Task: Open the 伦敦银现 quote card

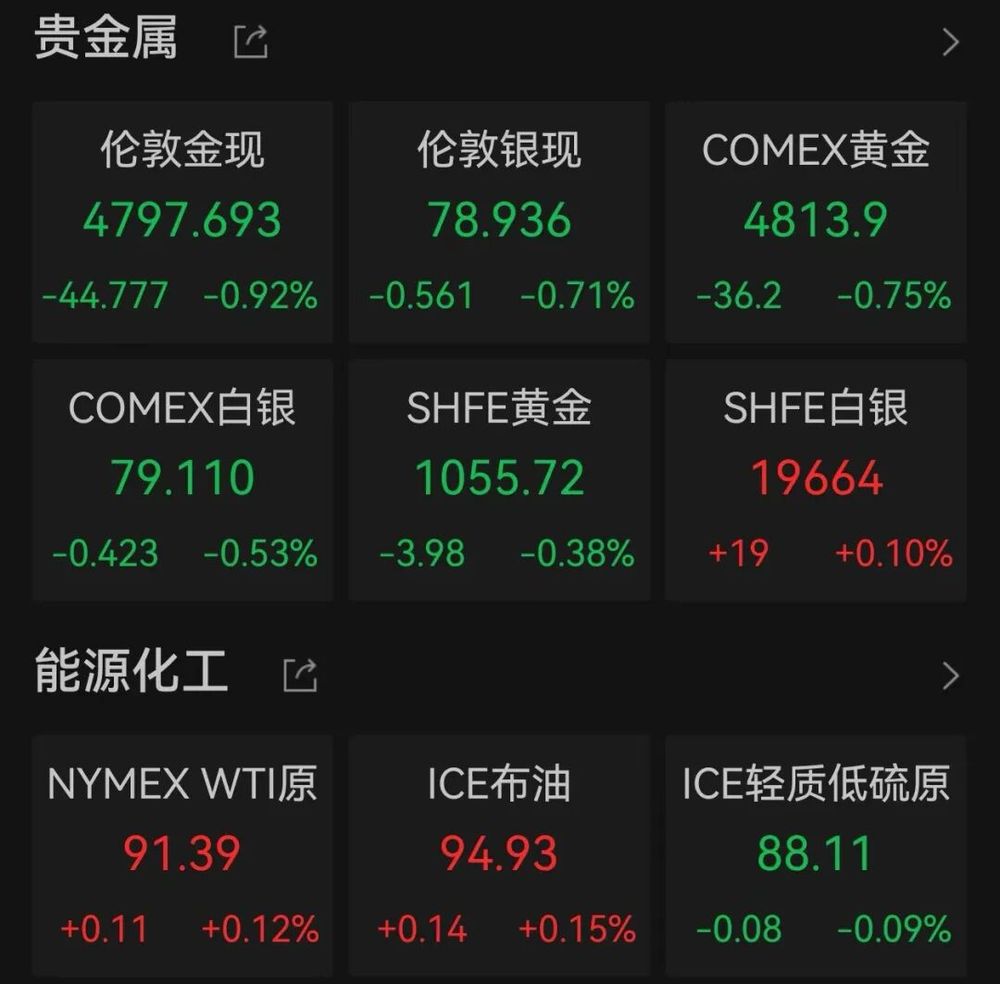Action: click(x=499, y=222)
